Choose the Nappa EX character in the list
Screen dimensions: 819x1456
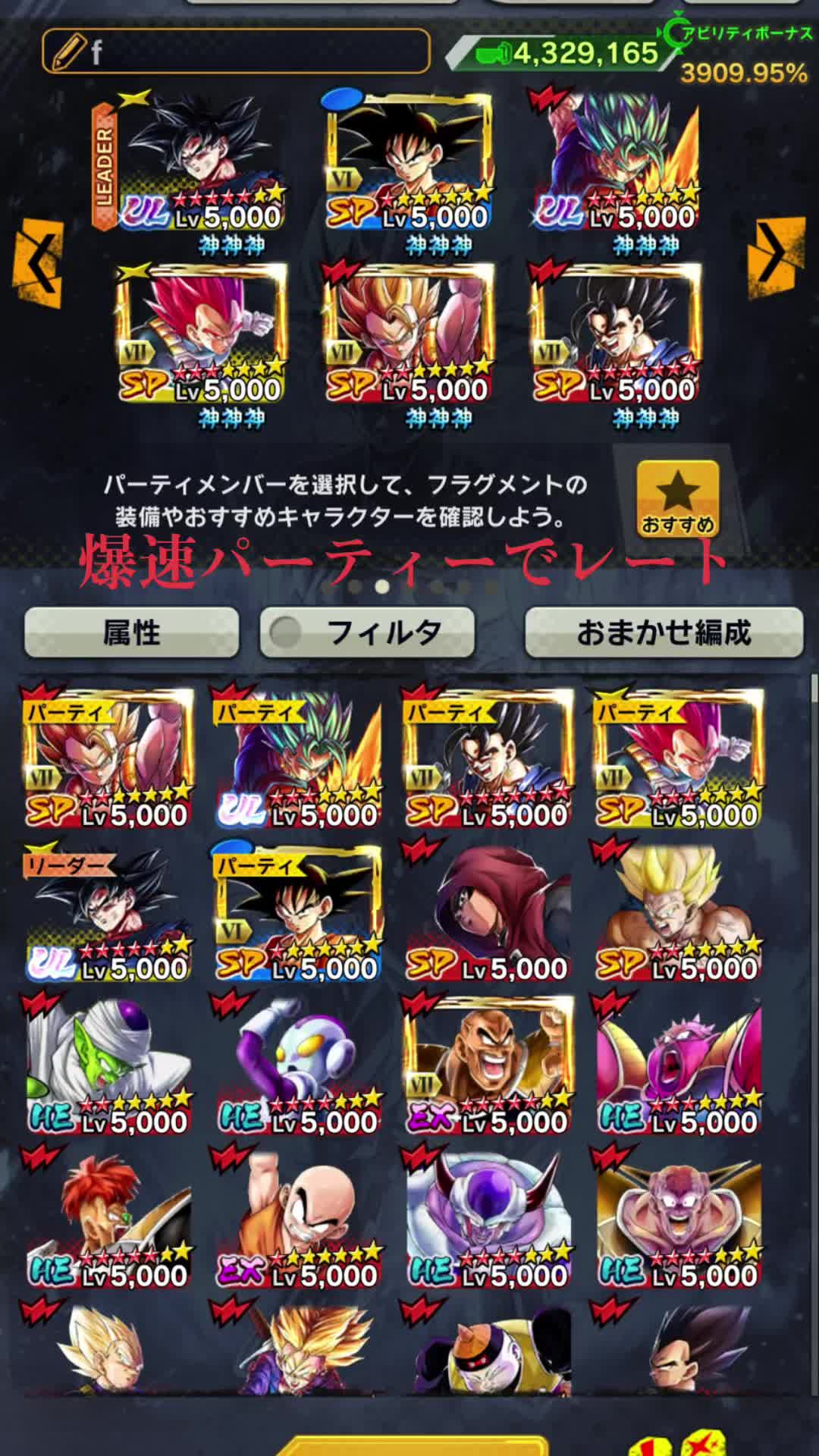pos(487,1065)
